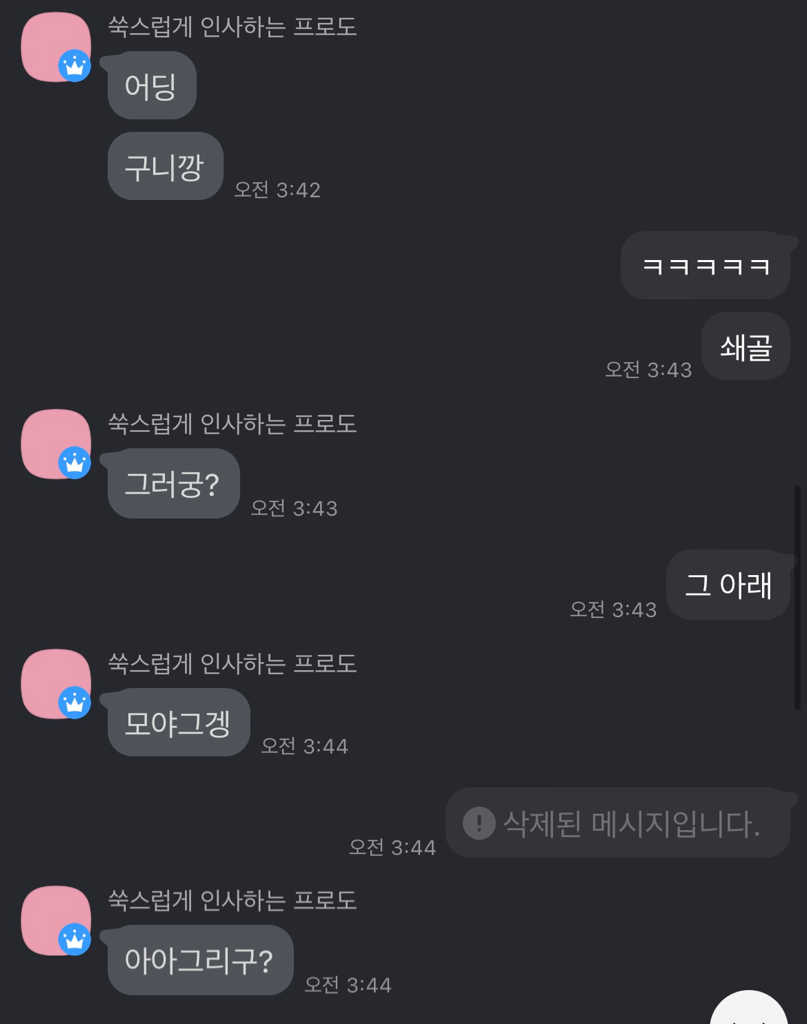The image size is (807, 1024).
Task: View profile from avatar beside 모야그겡
Action: pos(56,683)
